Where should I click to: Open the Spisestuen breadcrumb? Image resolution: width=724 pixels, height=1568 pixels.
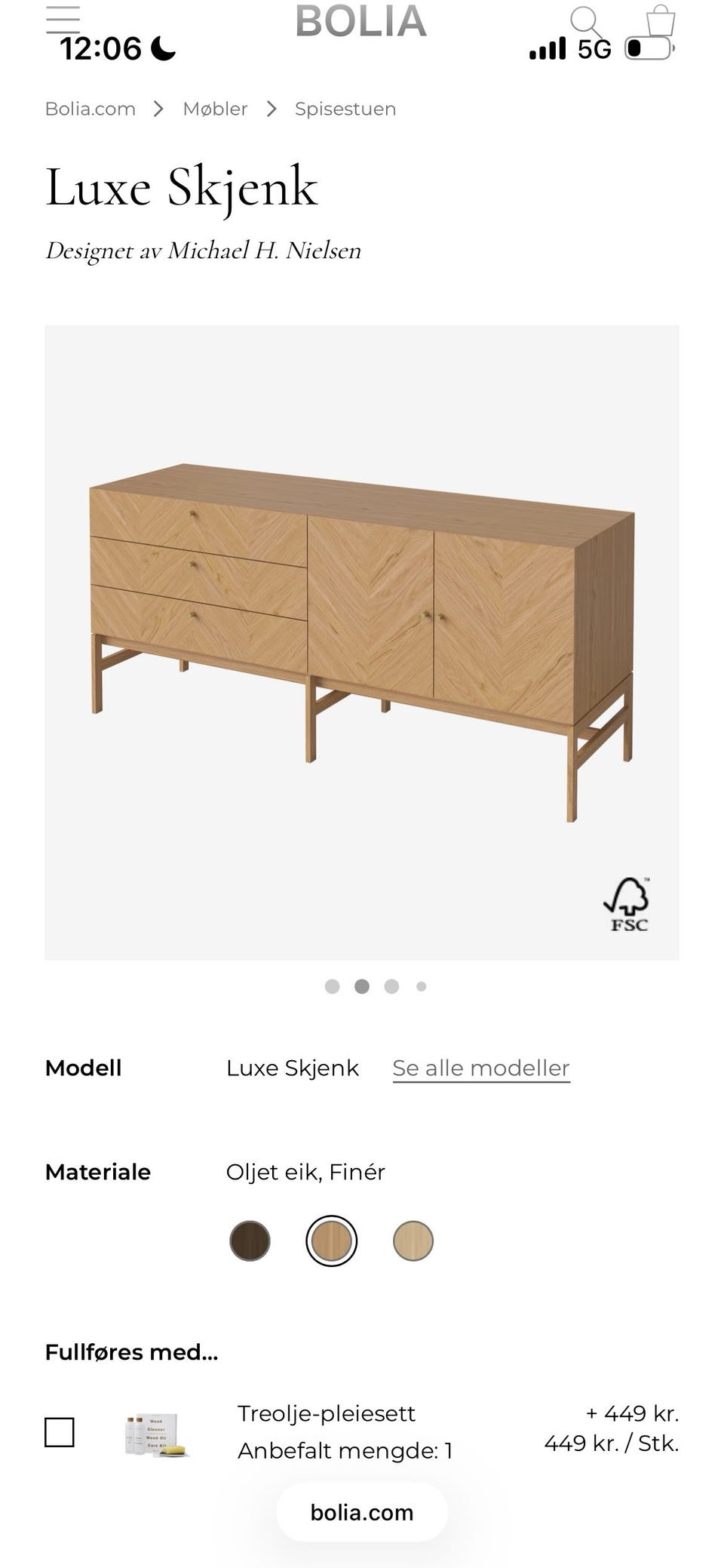tap(345, 109)
